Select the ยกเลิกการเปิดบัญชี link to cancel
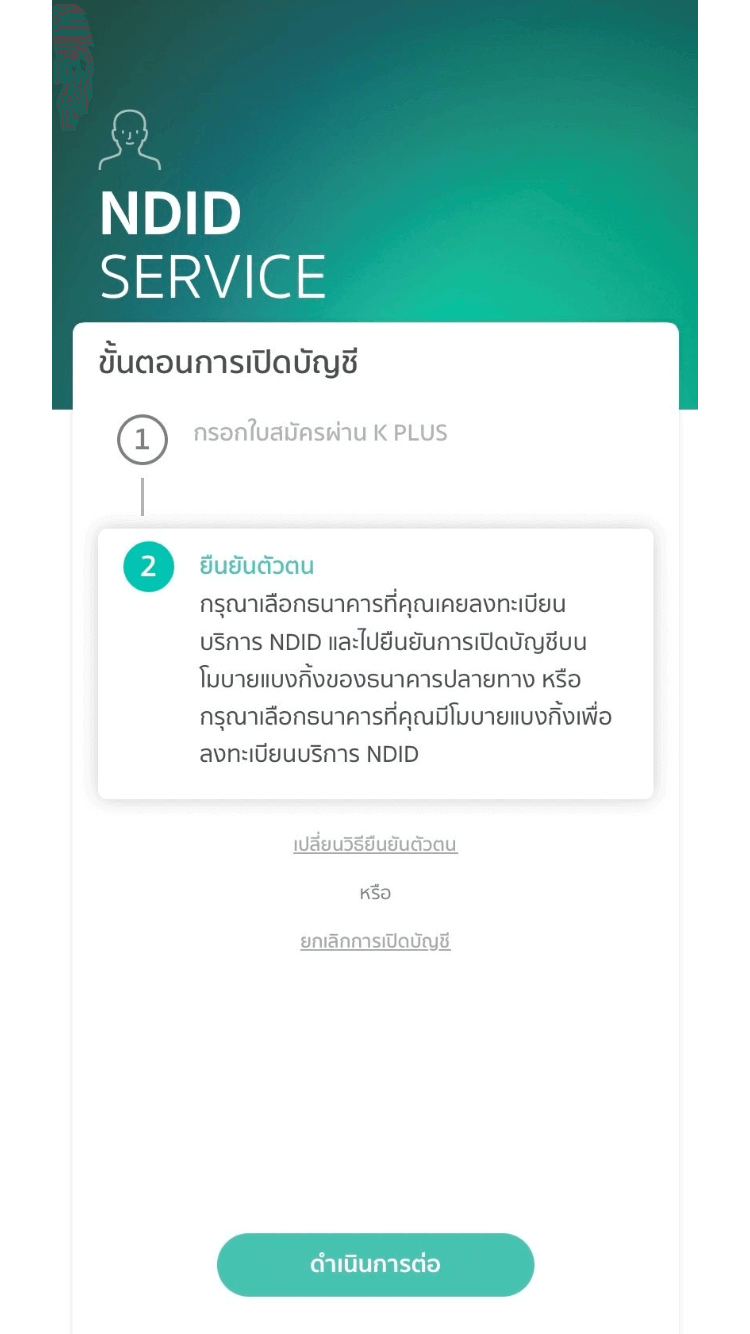750x1334 pixels. pyautogui.click(x=375, y=941)
